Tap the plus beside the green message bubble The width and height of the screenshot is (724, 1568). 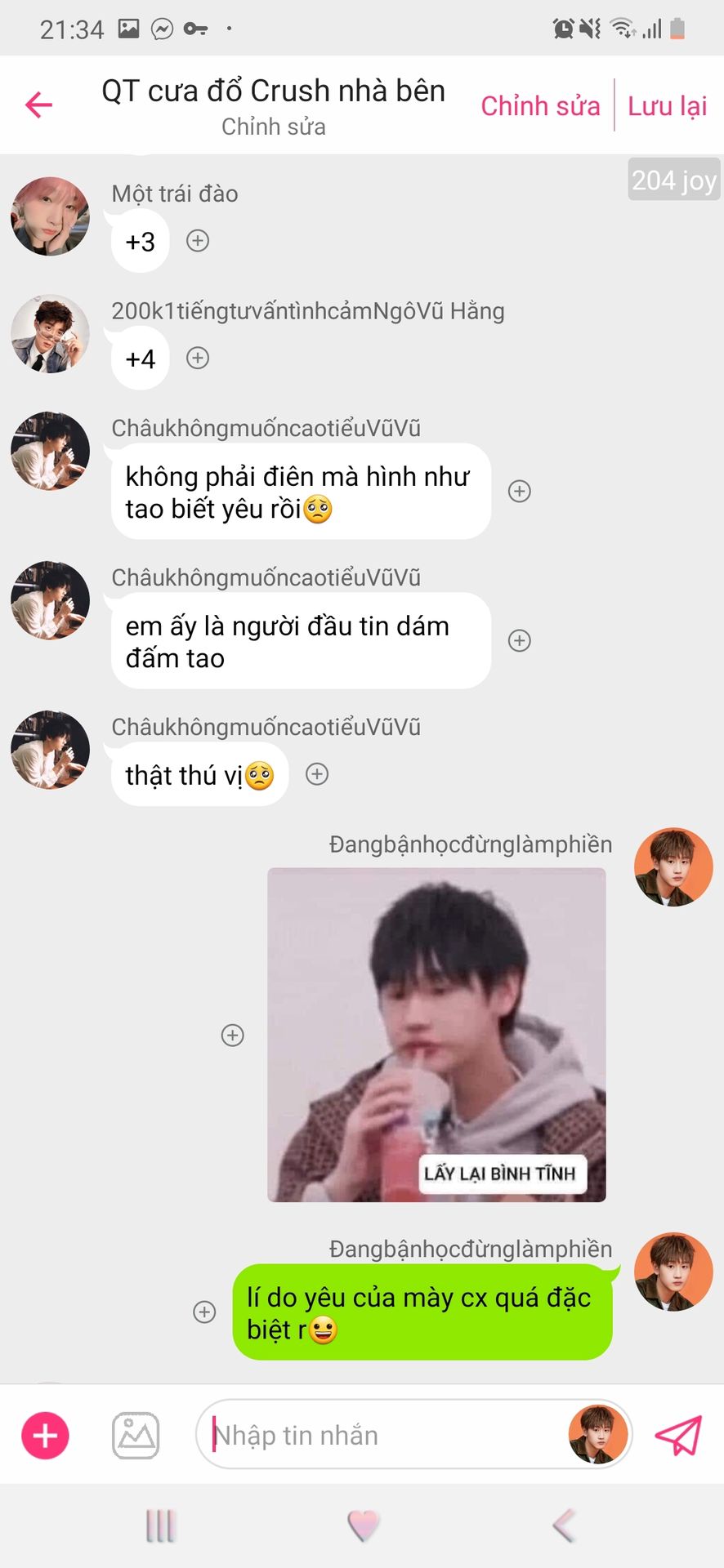(x=204, y=1312)
